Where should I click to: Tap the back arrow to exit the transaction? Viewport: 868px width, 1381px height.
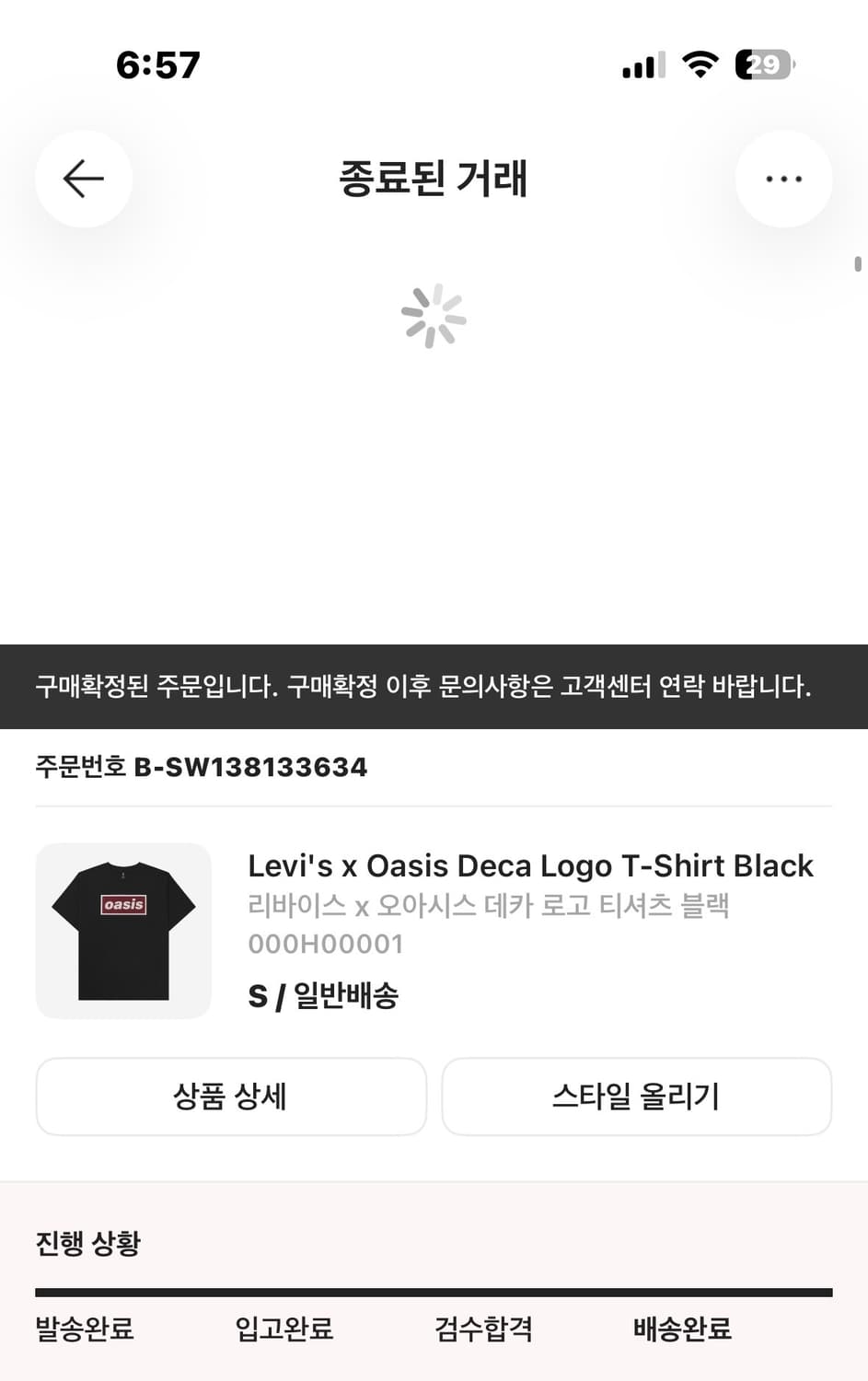pos(83,179)
